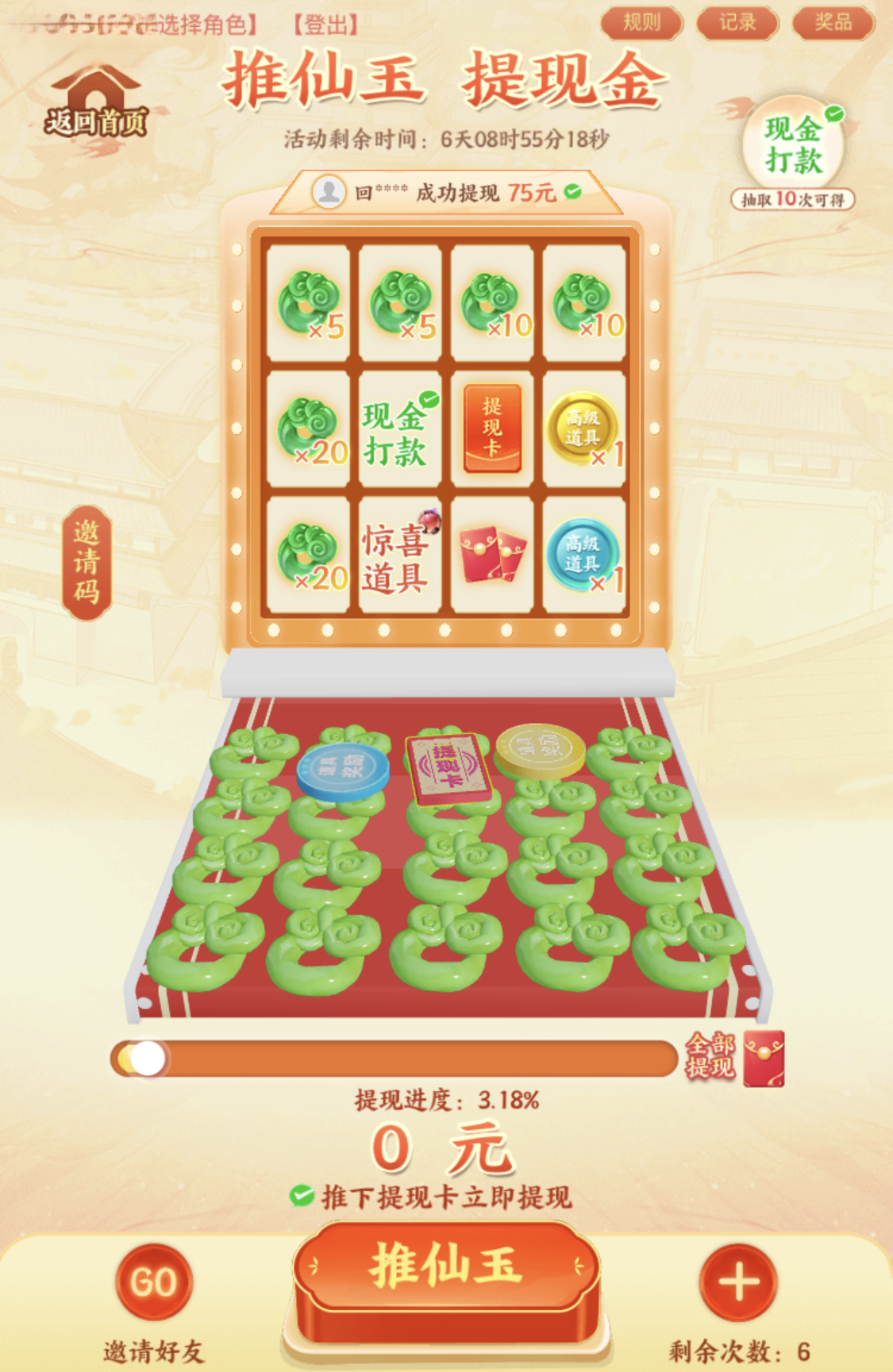Open the 规则 rules page
The image size is (893, 1372).
641,22
